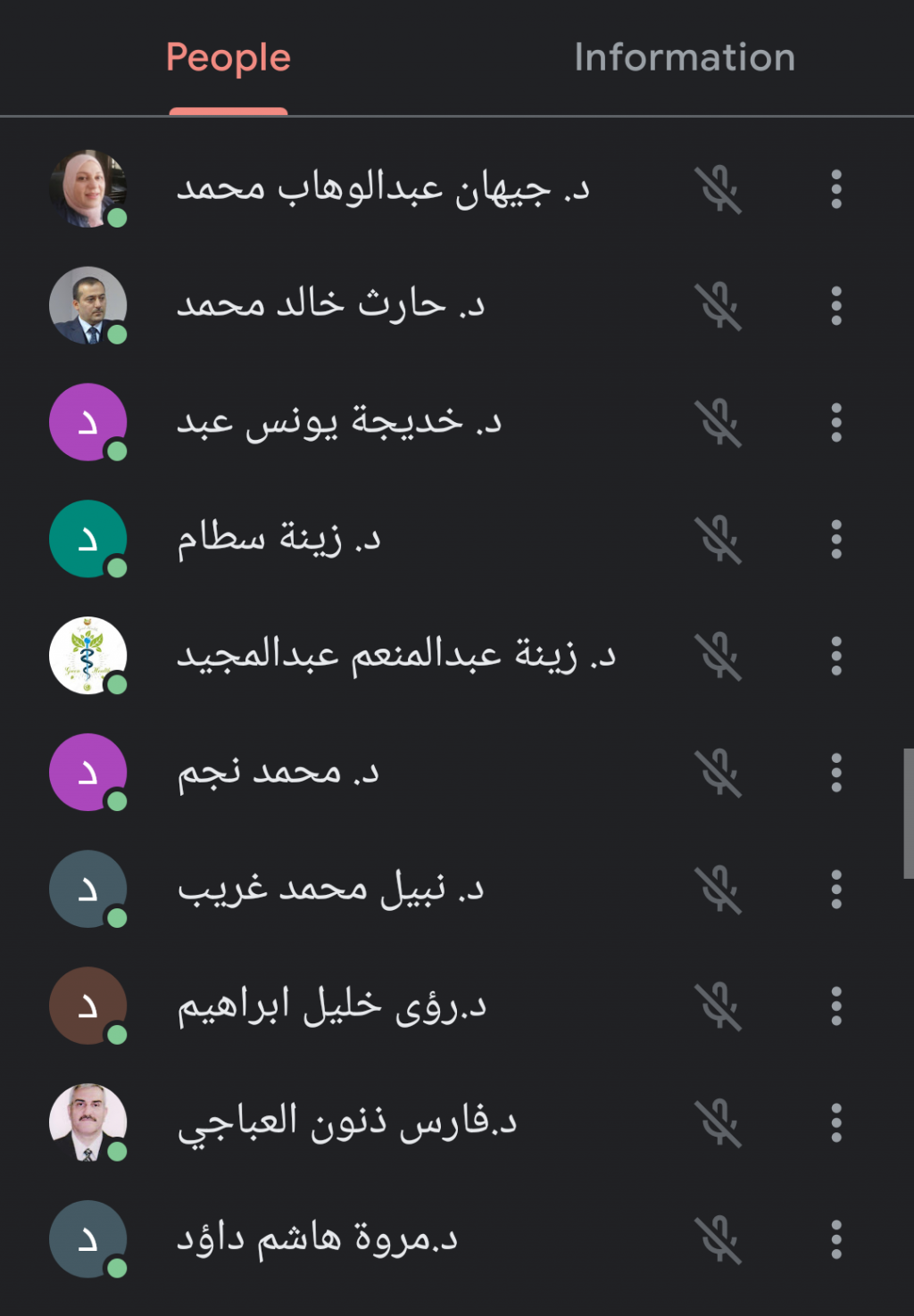
Task: Tap the muted mic for د. محمد نجم
Action: (x=719, y=773)
